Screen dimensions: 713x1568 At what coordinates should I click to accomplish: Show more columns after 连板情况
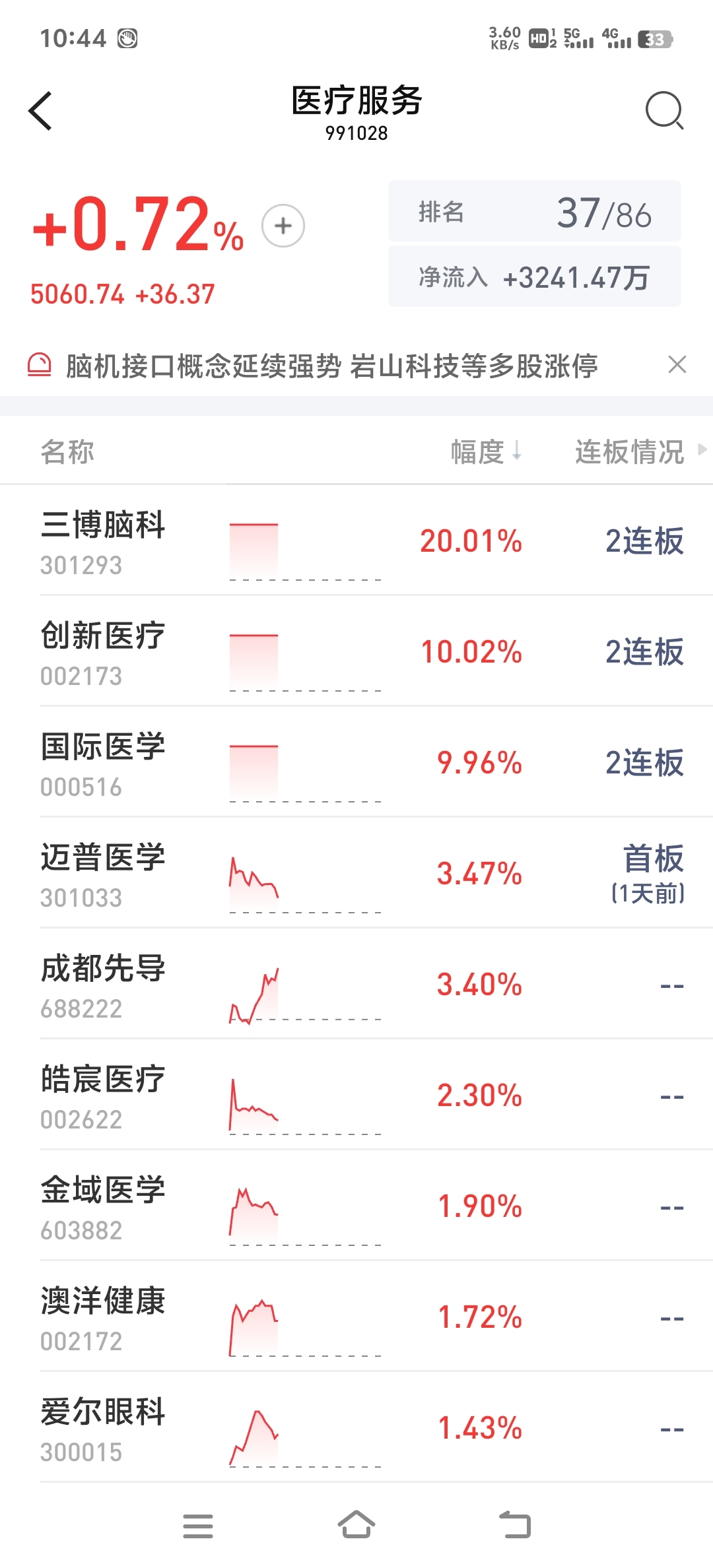[x=702, y=450]
